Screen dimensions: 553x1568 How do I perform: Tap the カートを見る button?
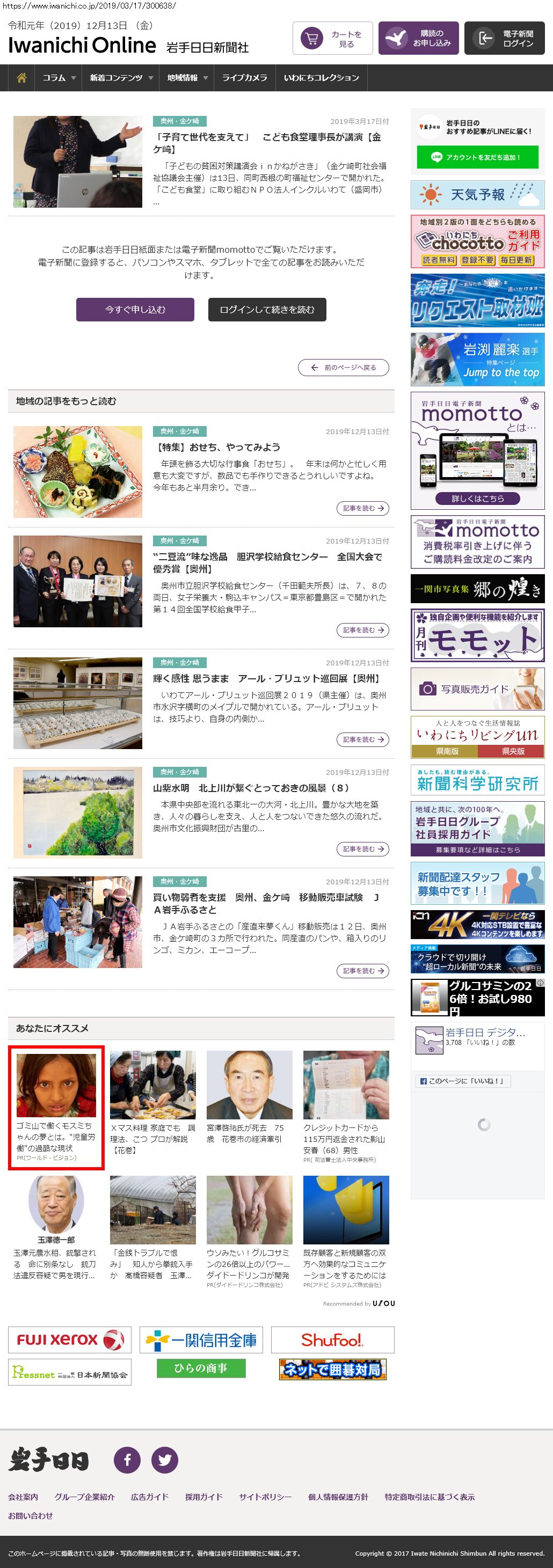pyautogui.click(x=332, y=38)
